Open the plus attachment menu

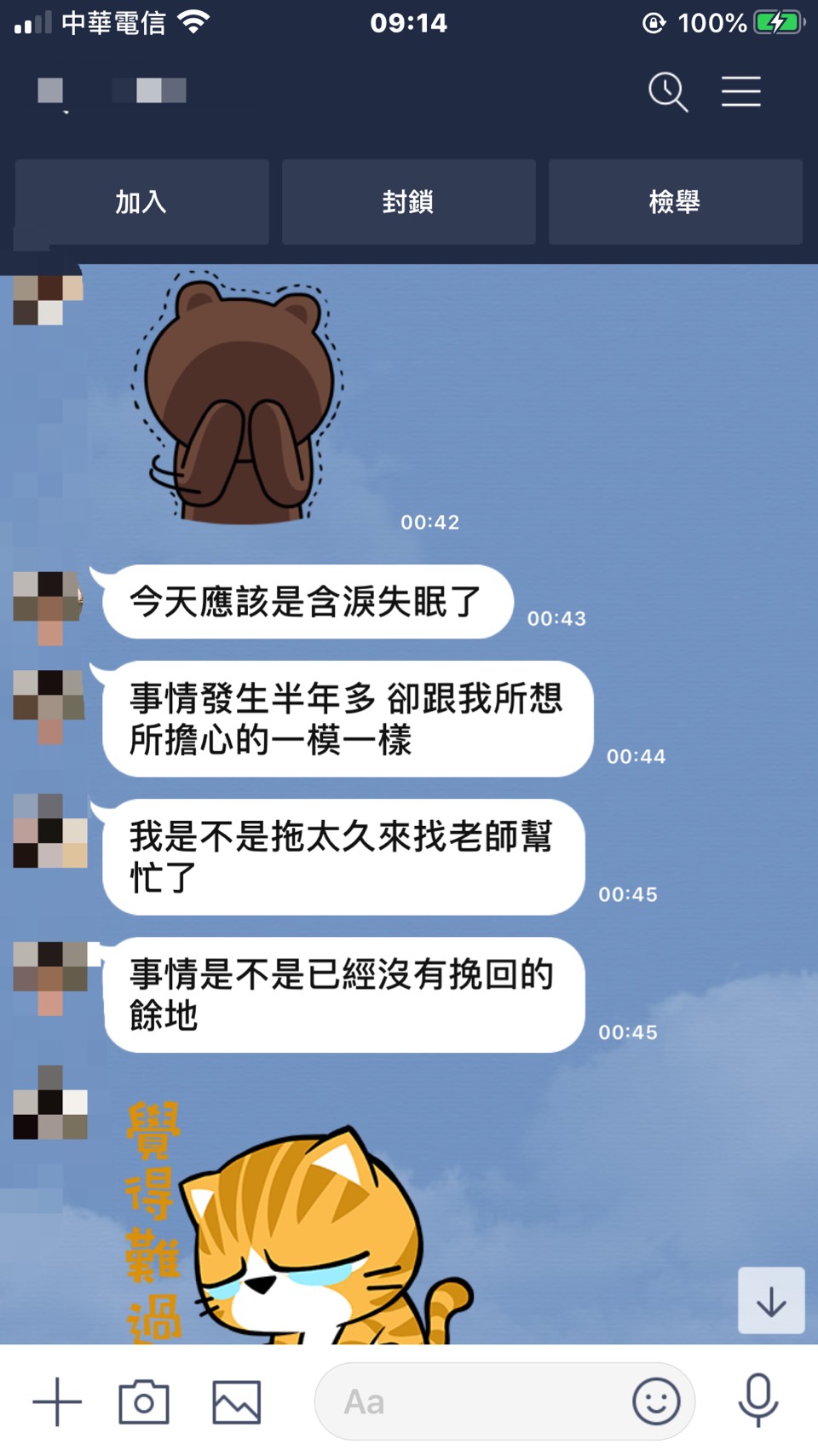[x=57, y=1401]
